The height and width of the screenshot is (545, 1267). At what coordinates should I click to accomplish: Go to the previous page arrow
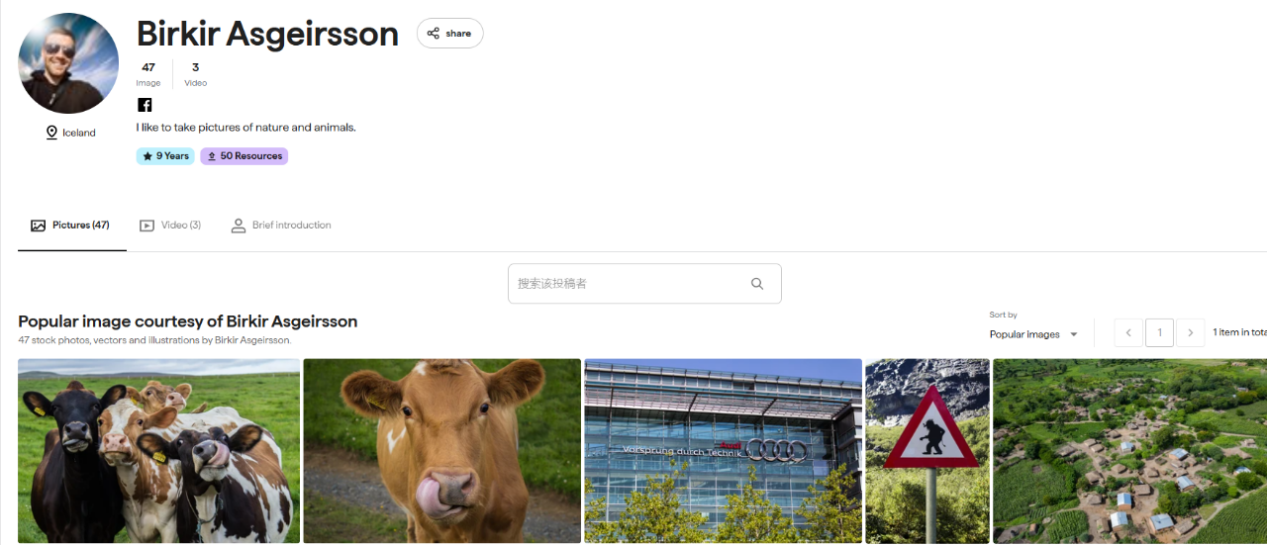(x=1129, y=333)
